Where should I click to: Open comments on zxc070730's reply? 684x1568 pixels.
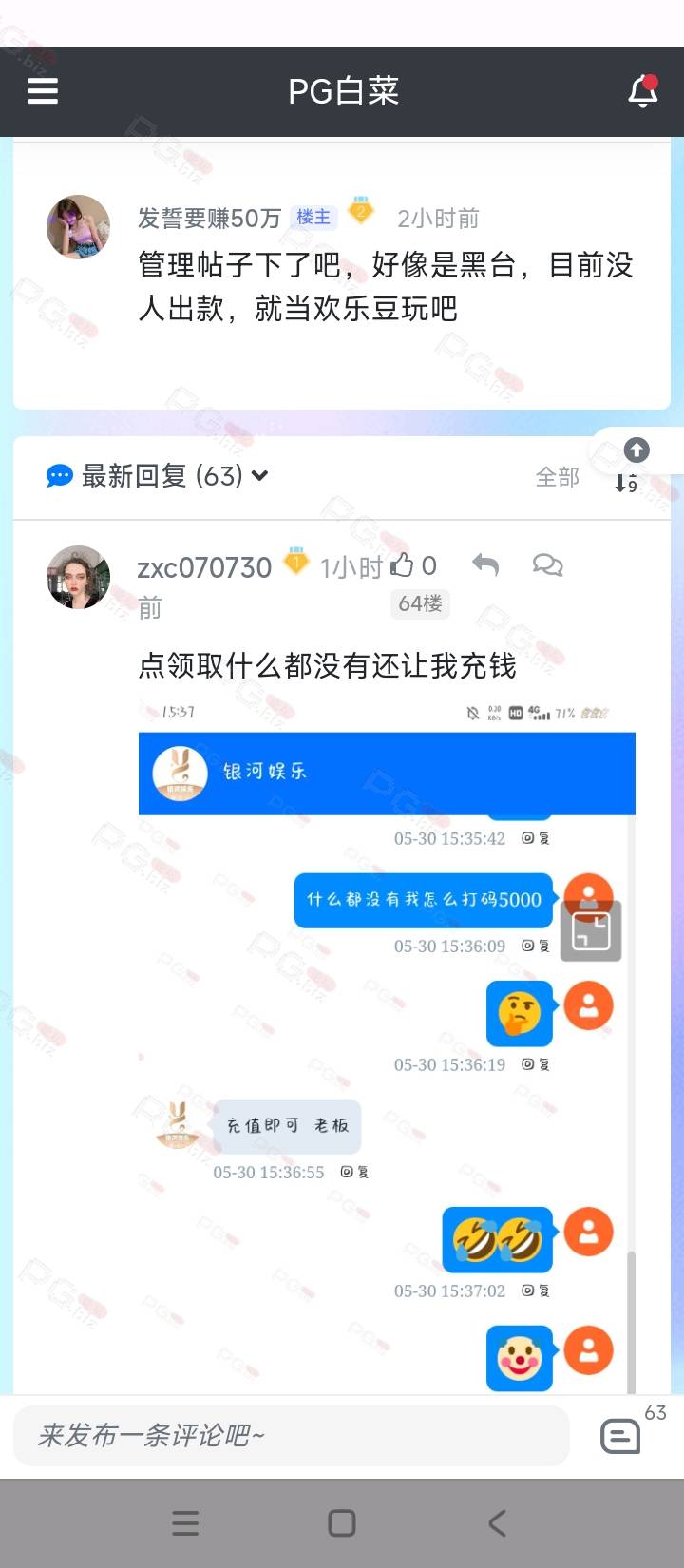click(x=547, y=565)
